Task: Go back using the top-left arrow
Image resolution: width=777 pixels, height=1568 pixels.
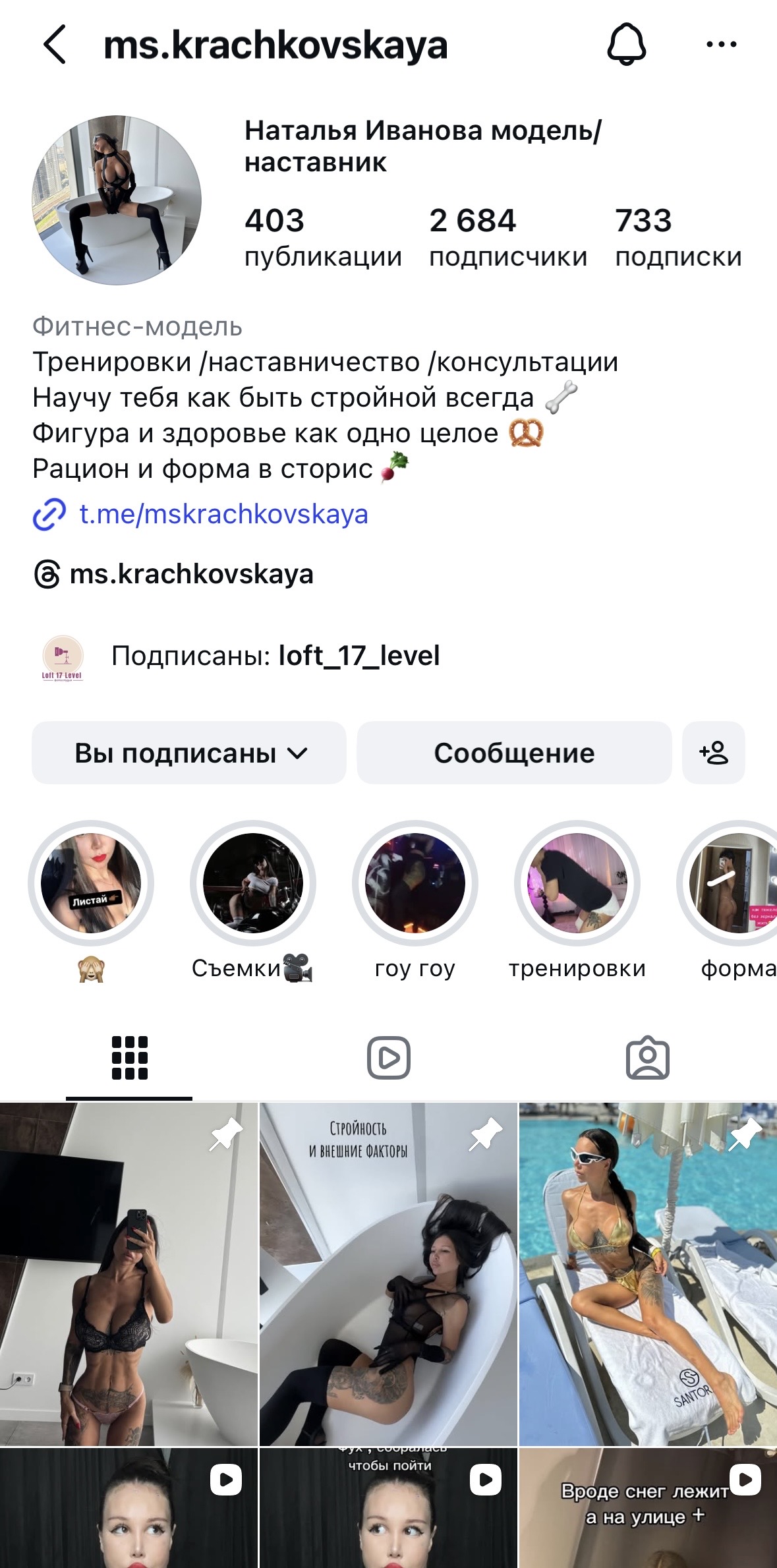Action: click(55, 45)
